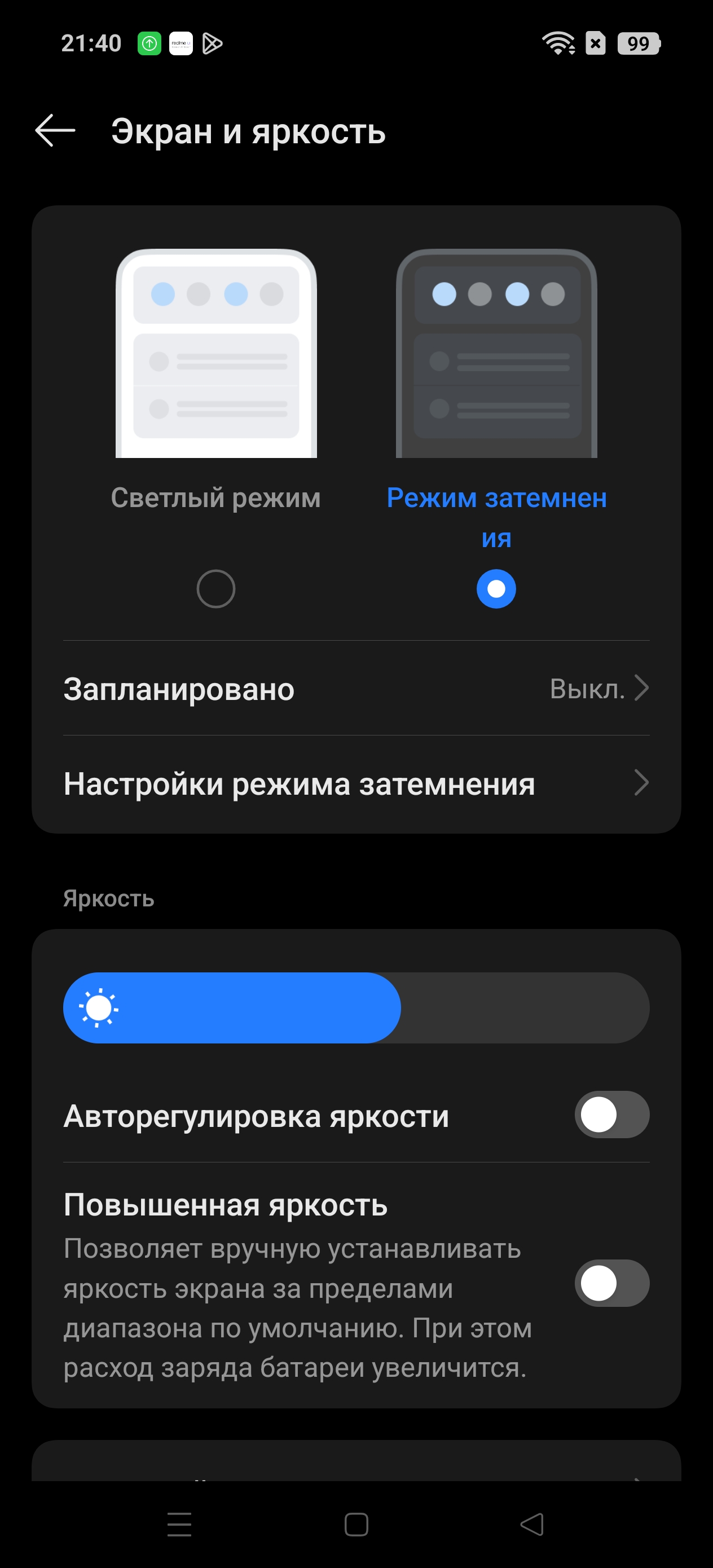713x1568 pixels.
Task: Enable Авторегулировка яркости
Action: (611, 1115)
